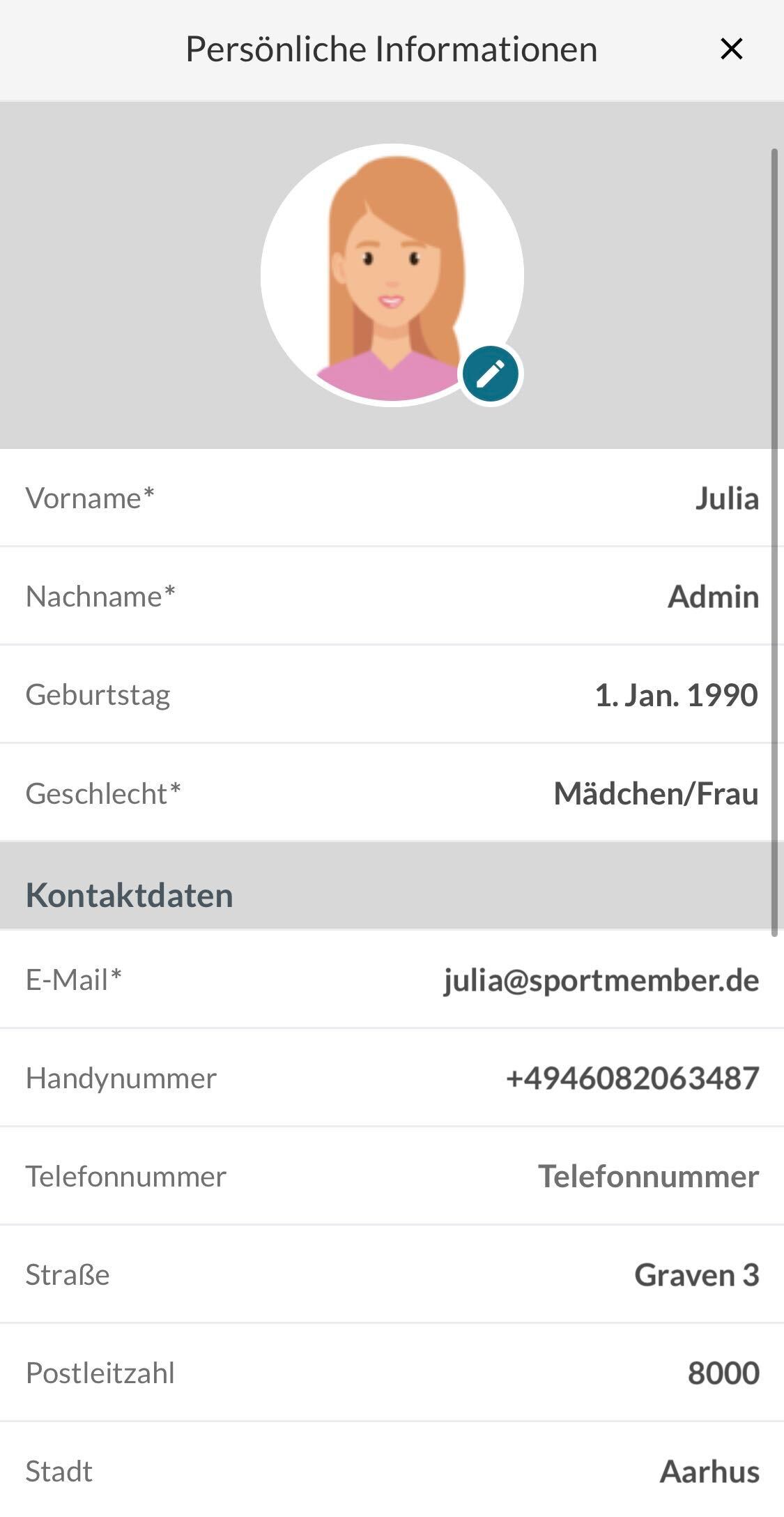
Task: Tap the pencil icon to edit profile picture
Action: pos(491,374)
